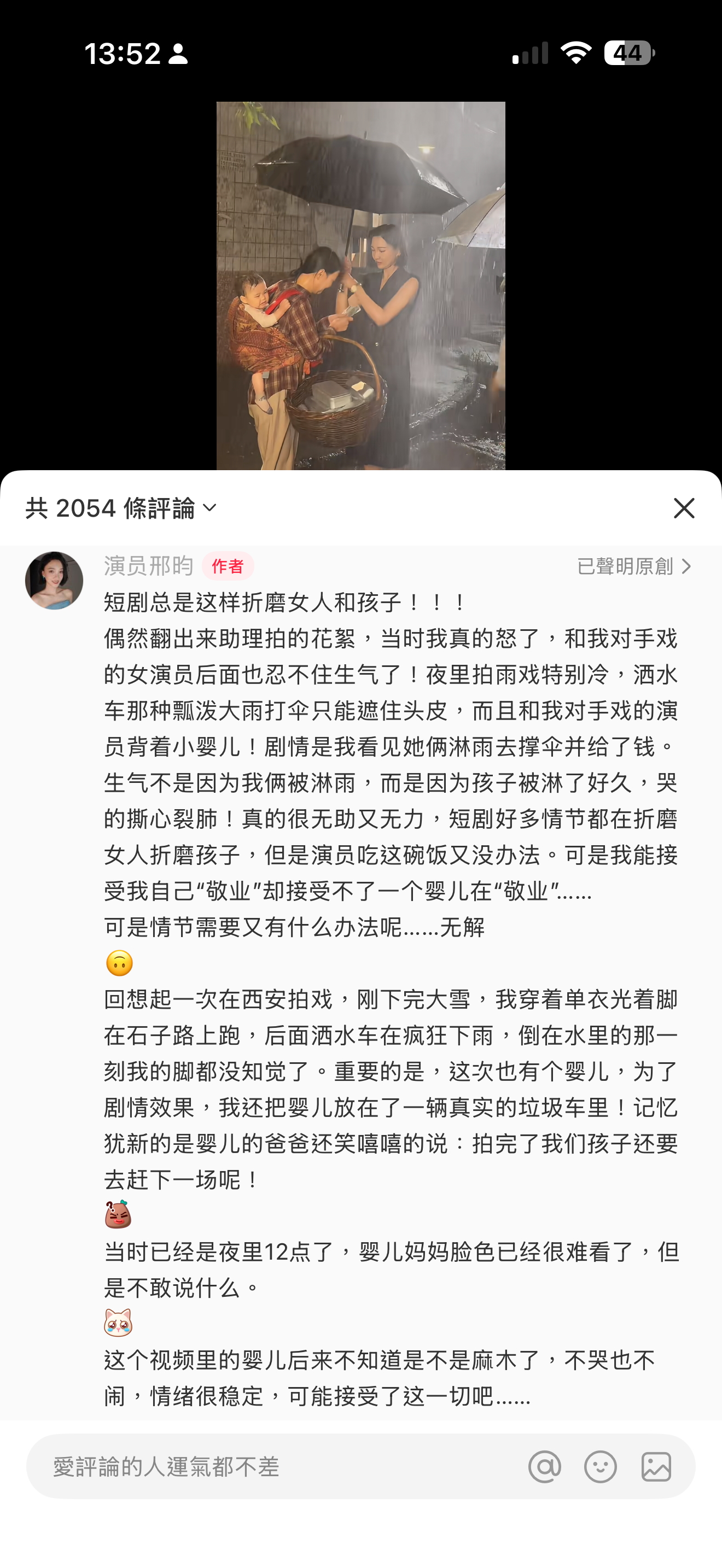Open the emoji picker
Viewport: 722px width, 1568px height.
coord(600,1467)
